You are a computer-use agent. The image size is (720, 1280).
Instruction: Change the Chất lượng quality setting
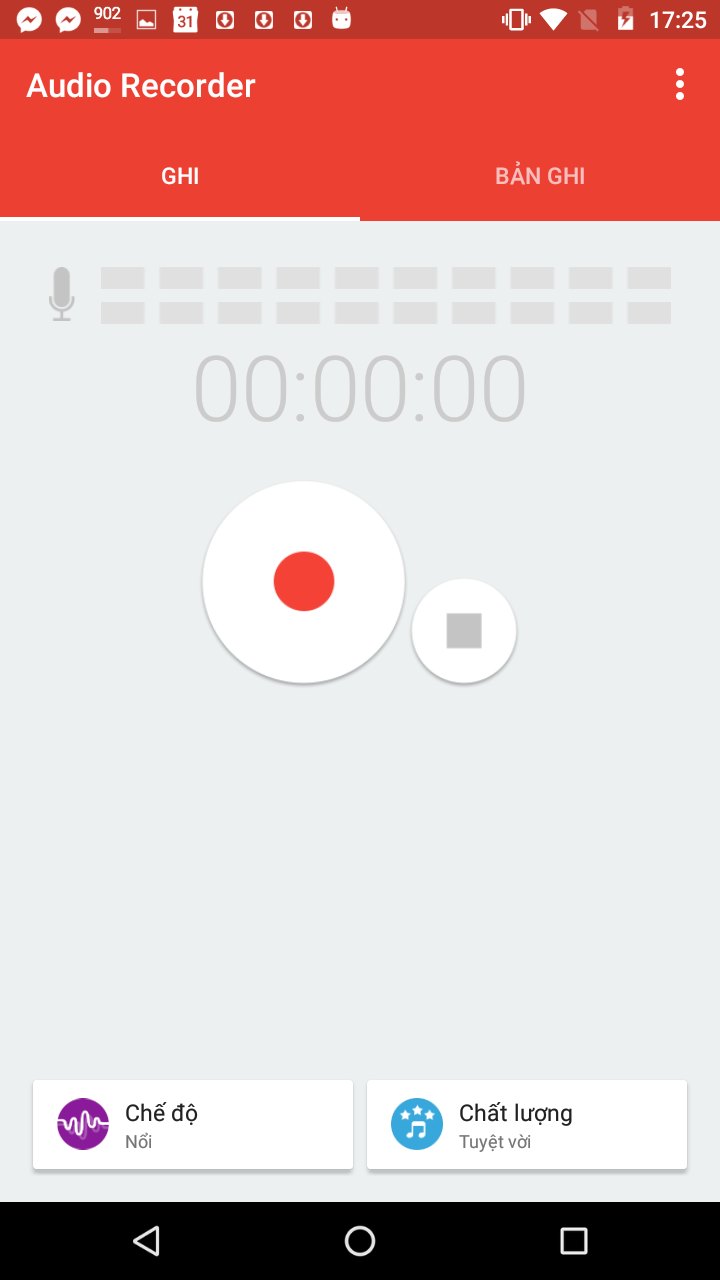(527, 1125)
